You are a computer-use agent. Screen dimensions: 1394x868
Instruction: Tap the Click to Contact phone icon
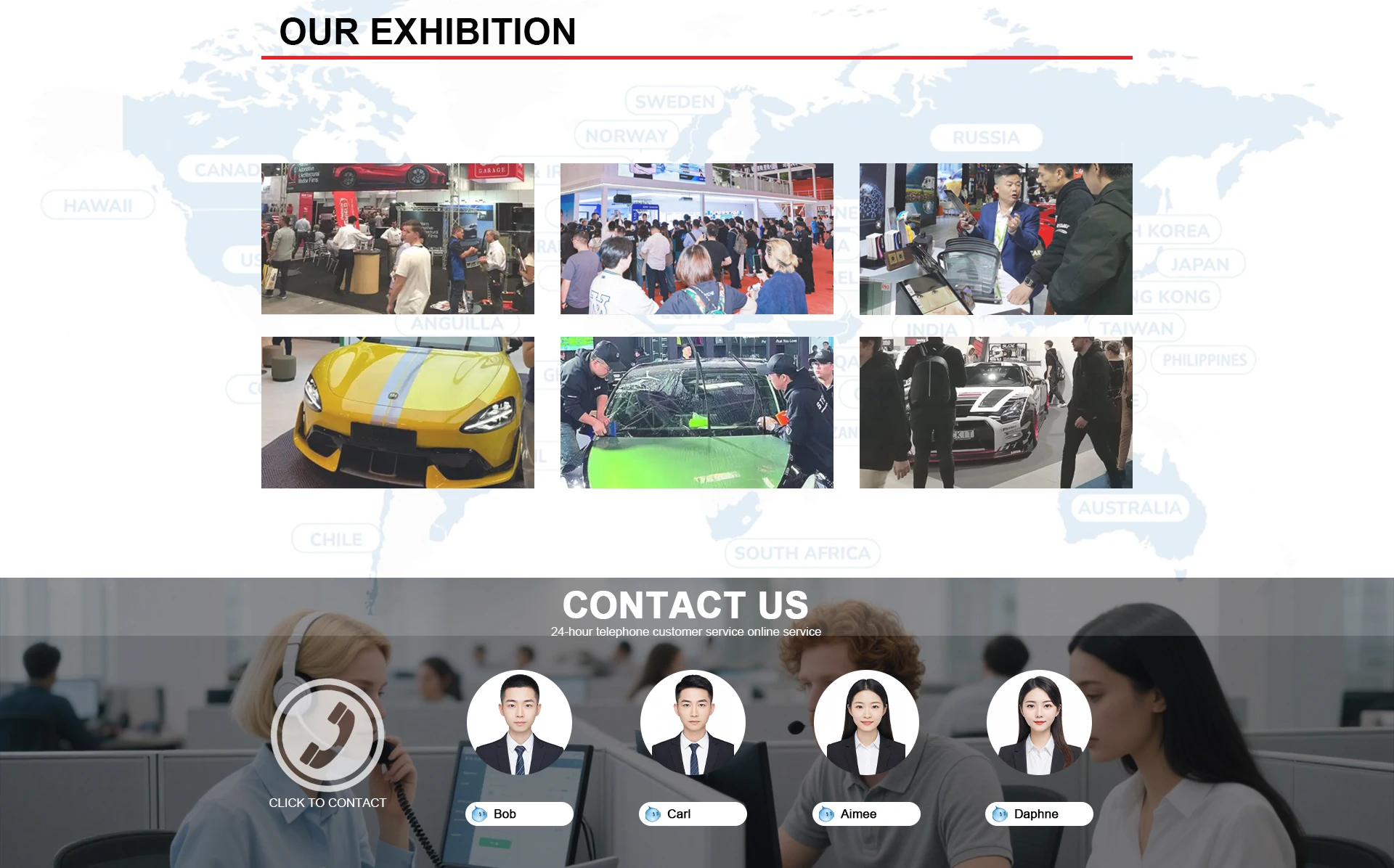(x=327, y=735)
